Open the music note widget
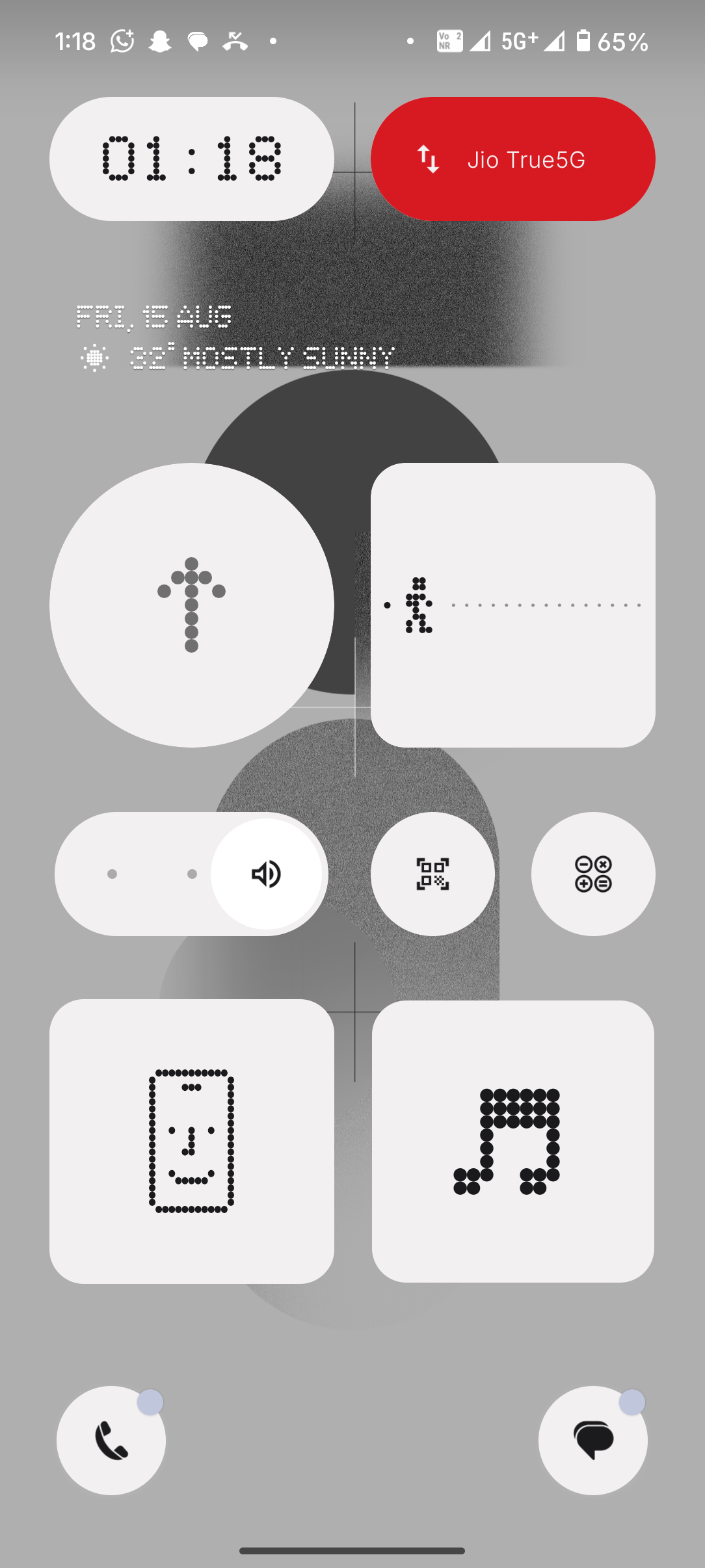This screenshot has height=1568, width=705. [512, 1141]
